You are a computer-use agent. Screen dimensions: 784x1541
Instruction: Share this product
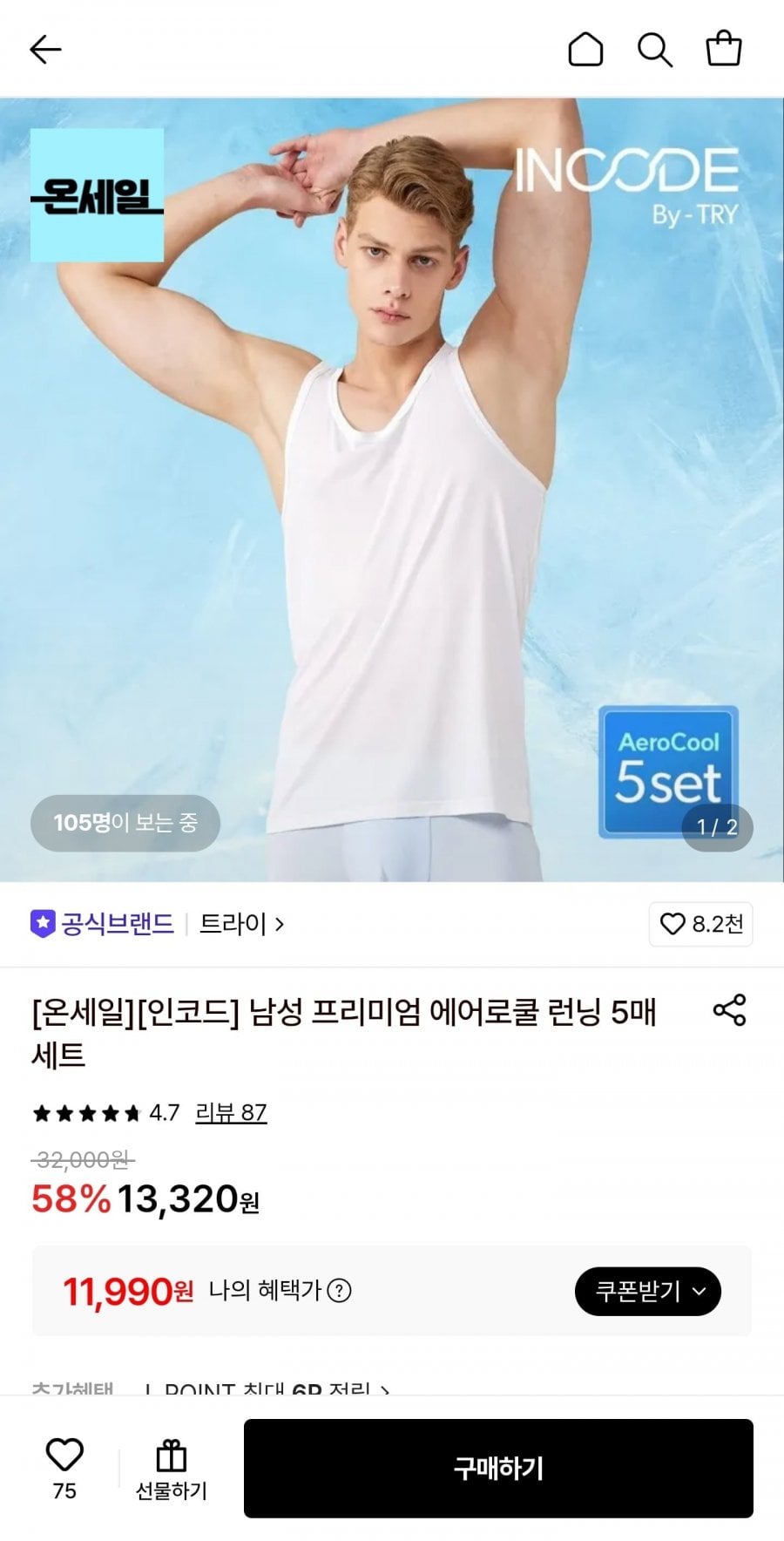click(730, 1010)
